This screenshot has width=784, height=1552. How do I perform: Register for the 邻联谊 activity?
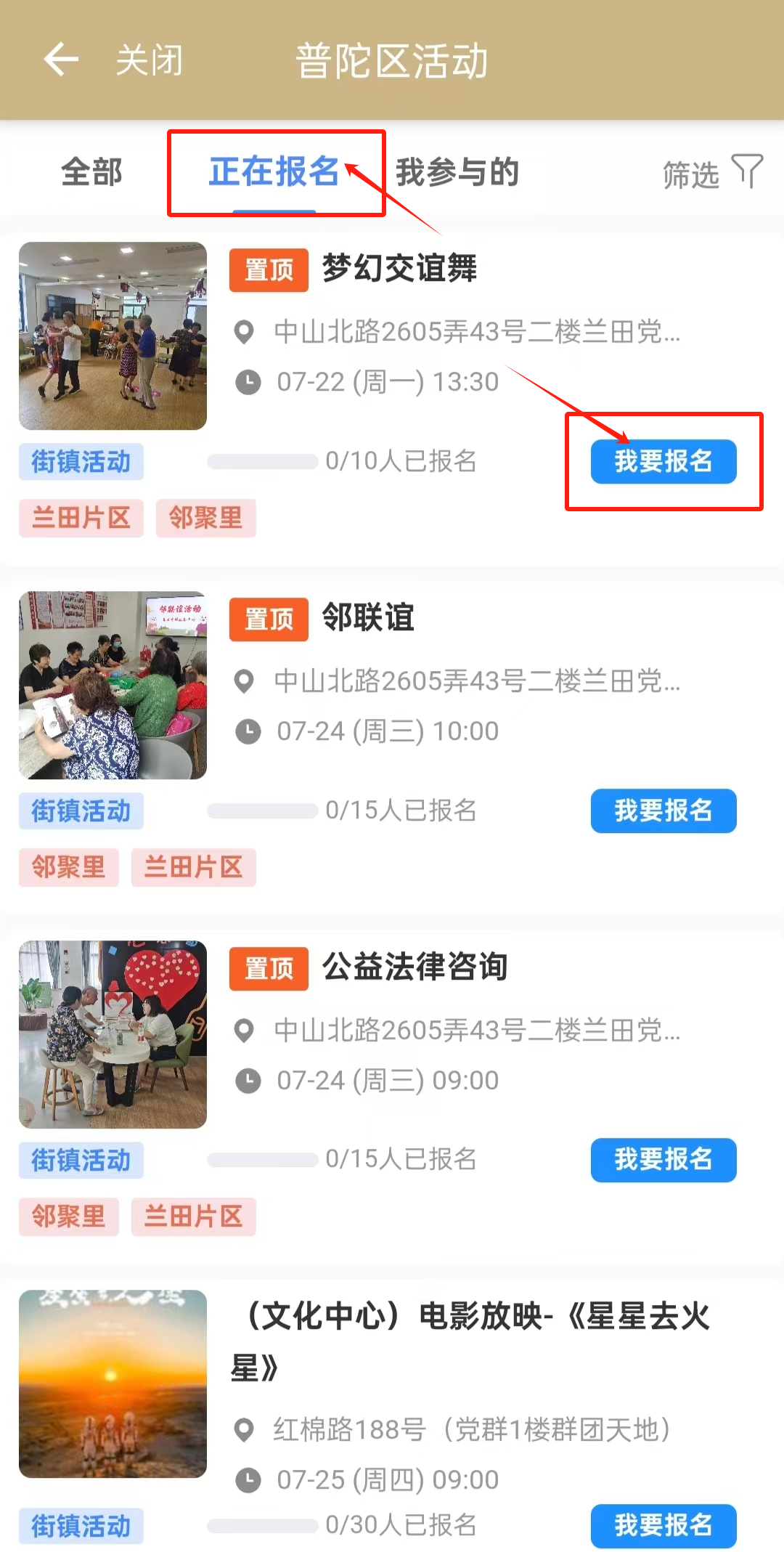663,810
